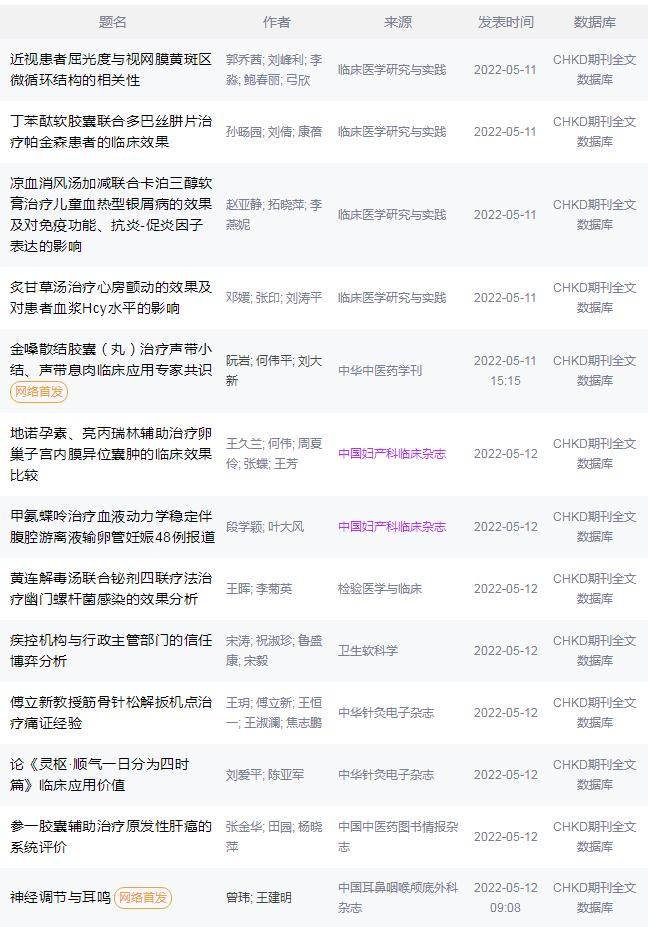View the 凉血消风汤 psoriasis treatment article
648x927 pixels.
pos(110,214)
